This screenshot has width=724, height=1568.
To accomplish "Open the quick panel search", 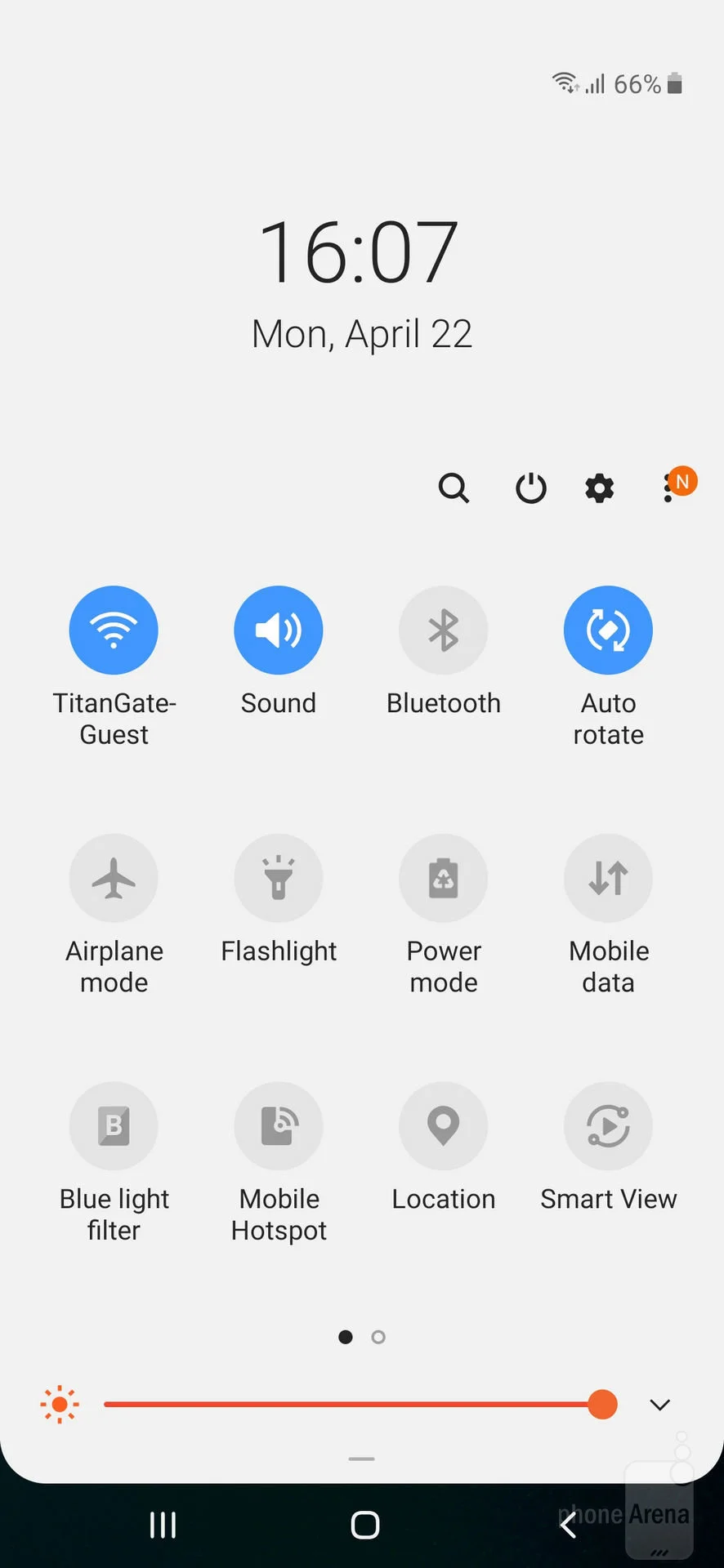I will coord(454,488).
